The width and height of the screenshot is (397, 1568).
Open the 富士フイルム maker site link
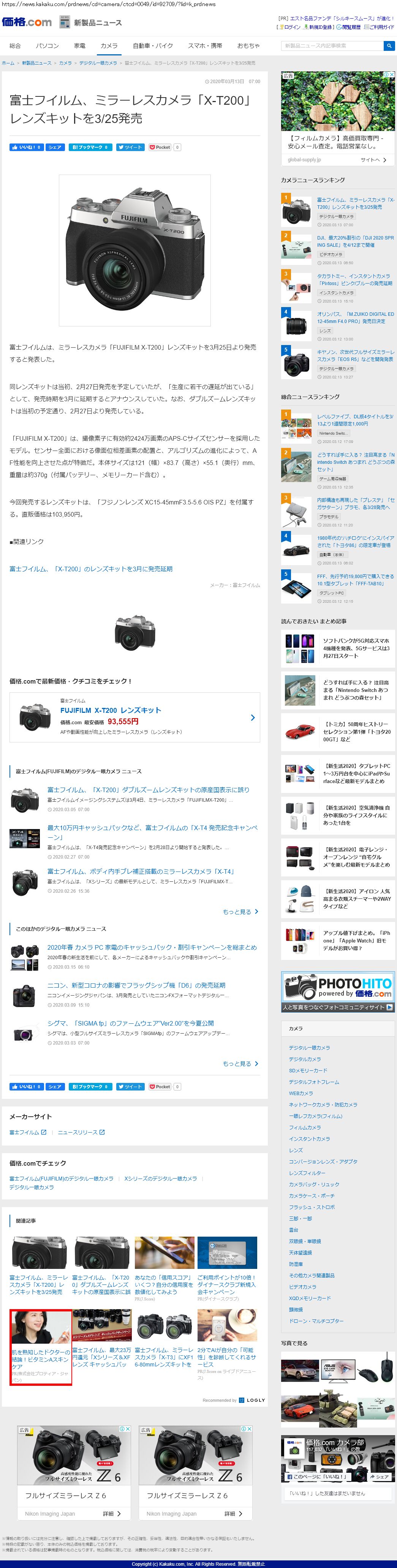tap(27, 1132)
